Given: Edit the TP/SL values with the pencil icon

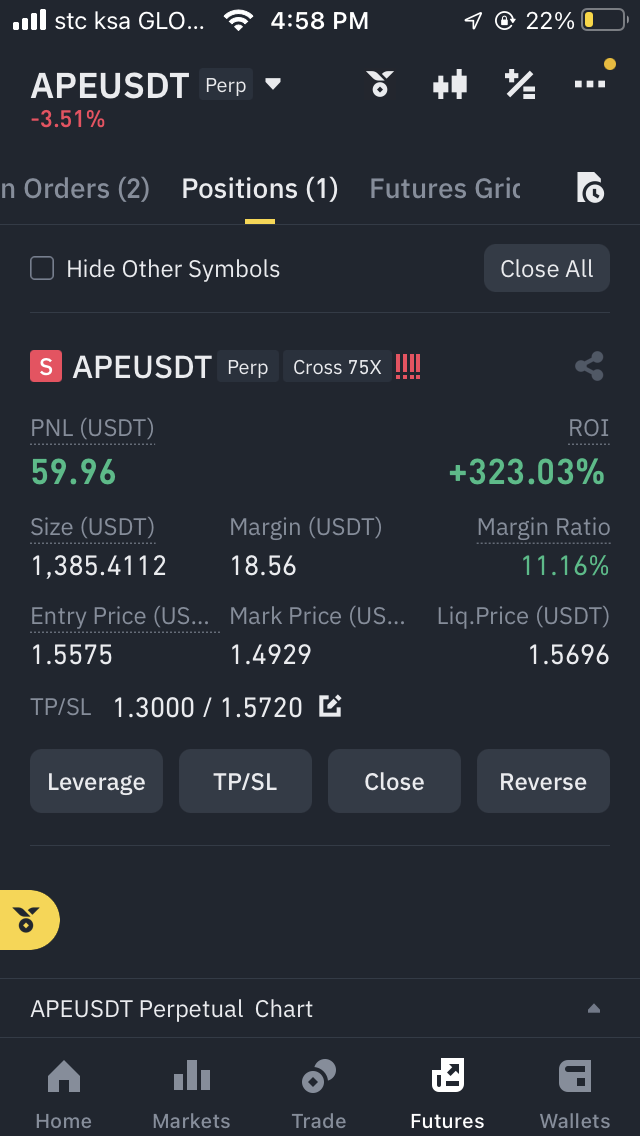Looking at the screenshot, I should (x=330, y=706).
